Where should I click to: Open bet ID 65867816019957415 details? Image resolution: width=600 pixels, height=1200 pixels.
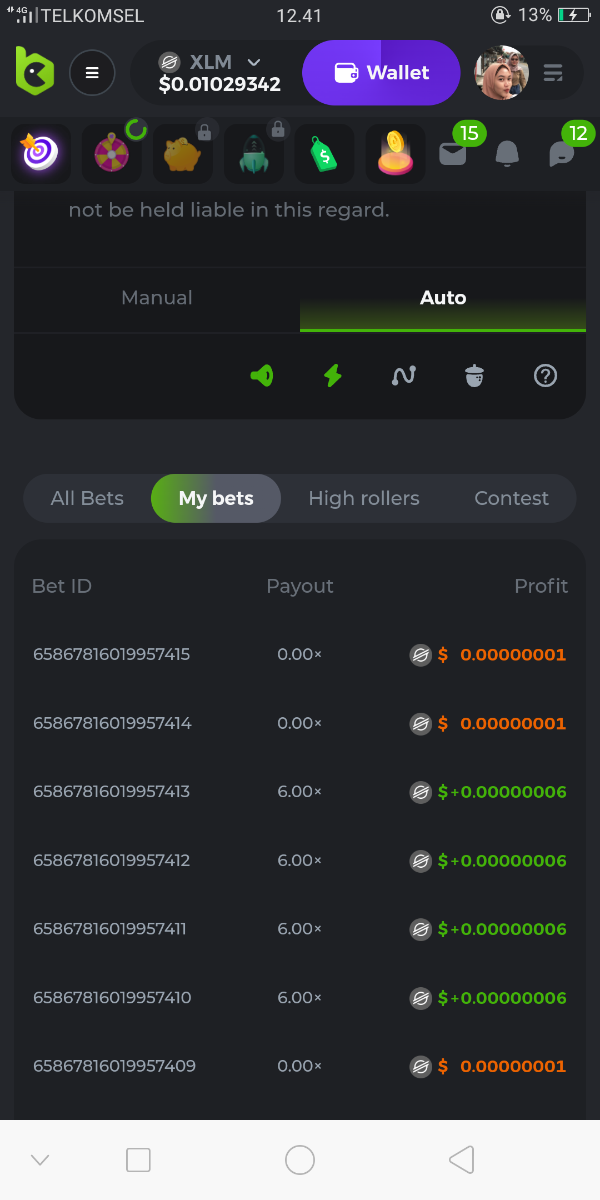pos(111,655)
